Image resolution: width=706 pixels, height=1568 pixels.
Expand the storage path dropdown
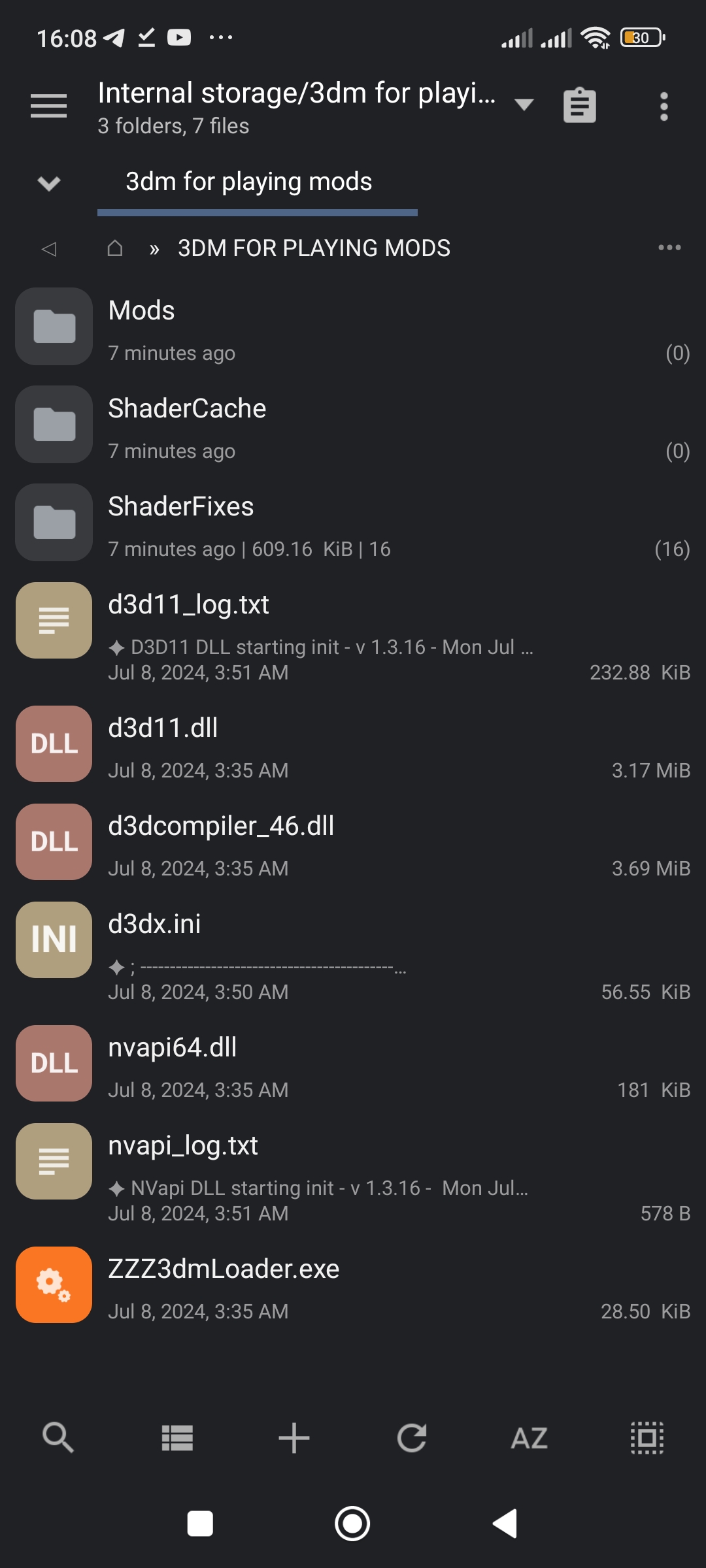tap(524, 105)
